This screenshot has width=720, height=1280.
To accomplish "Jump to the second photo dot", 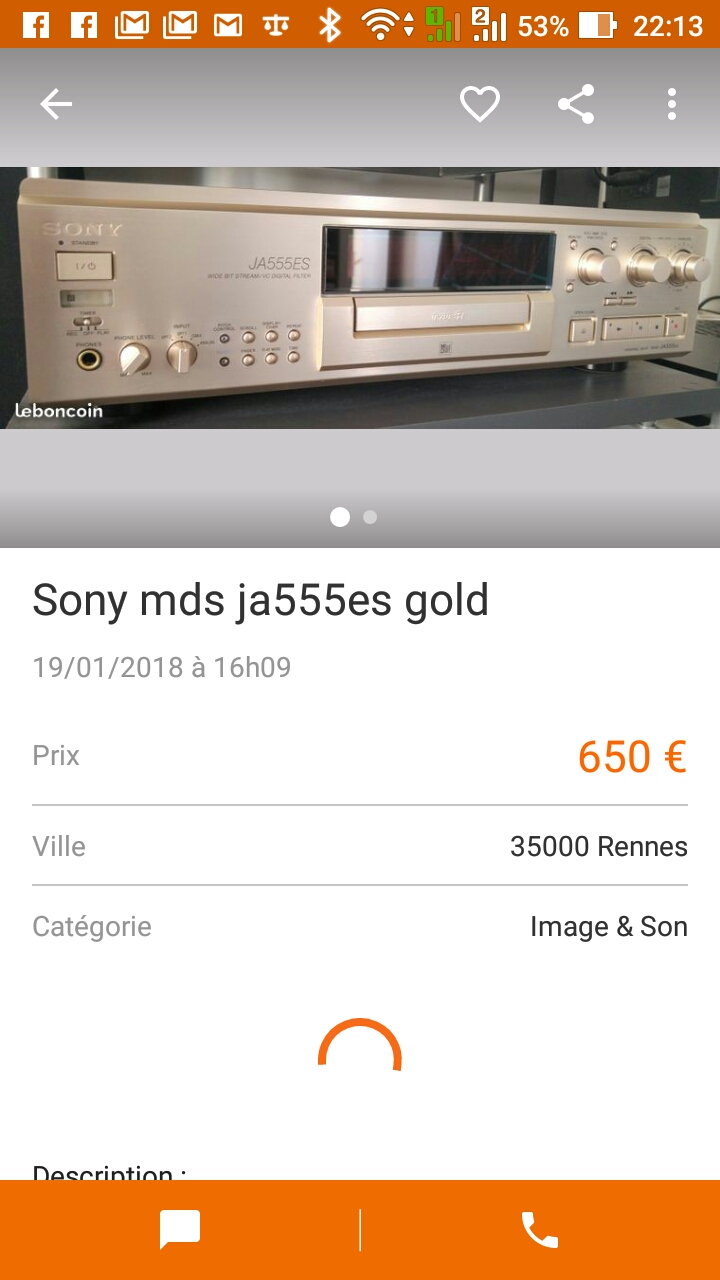I will tap(370, 517).
